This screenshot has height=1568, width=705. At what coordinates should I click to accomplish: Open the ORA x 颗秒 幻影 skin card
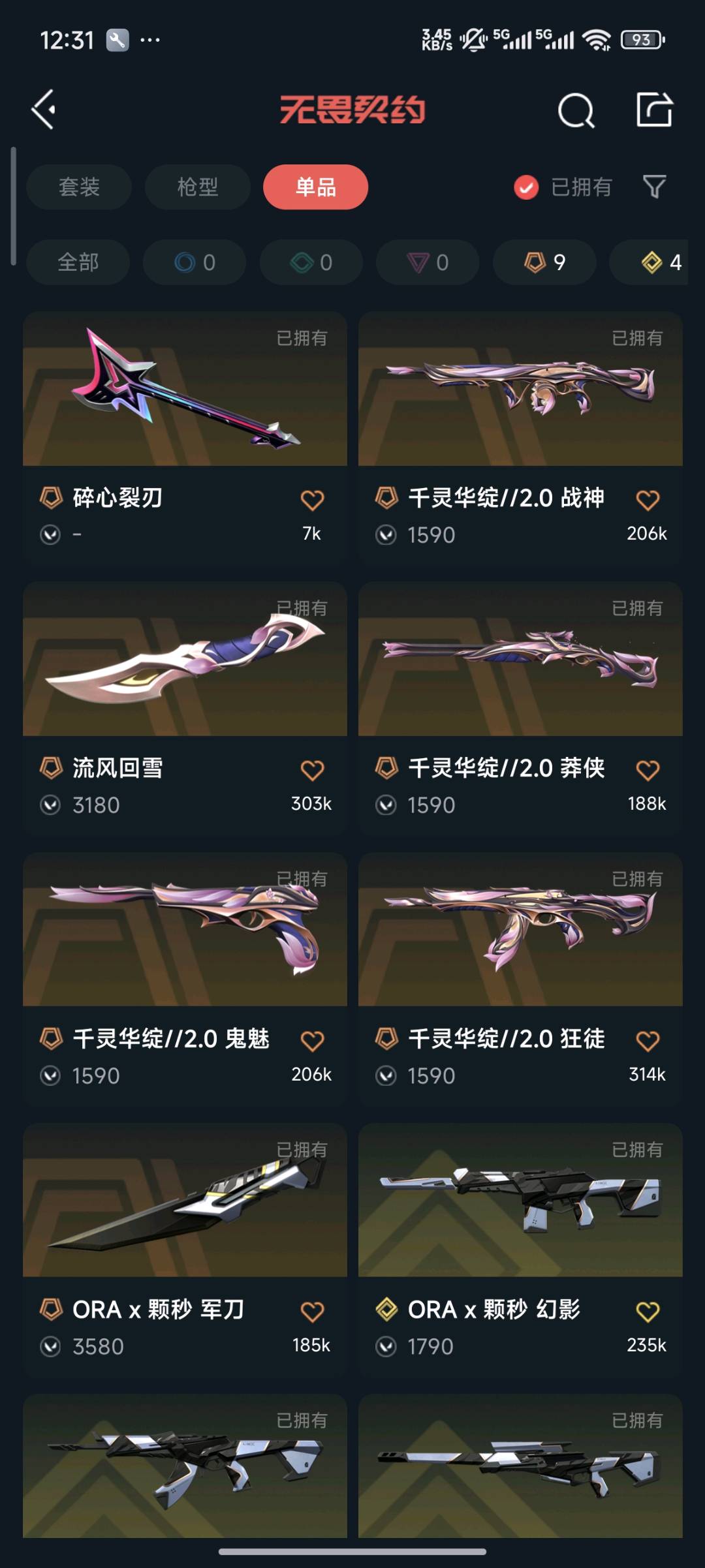(520, 1250)
